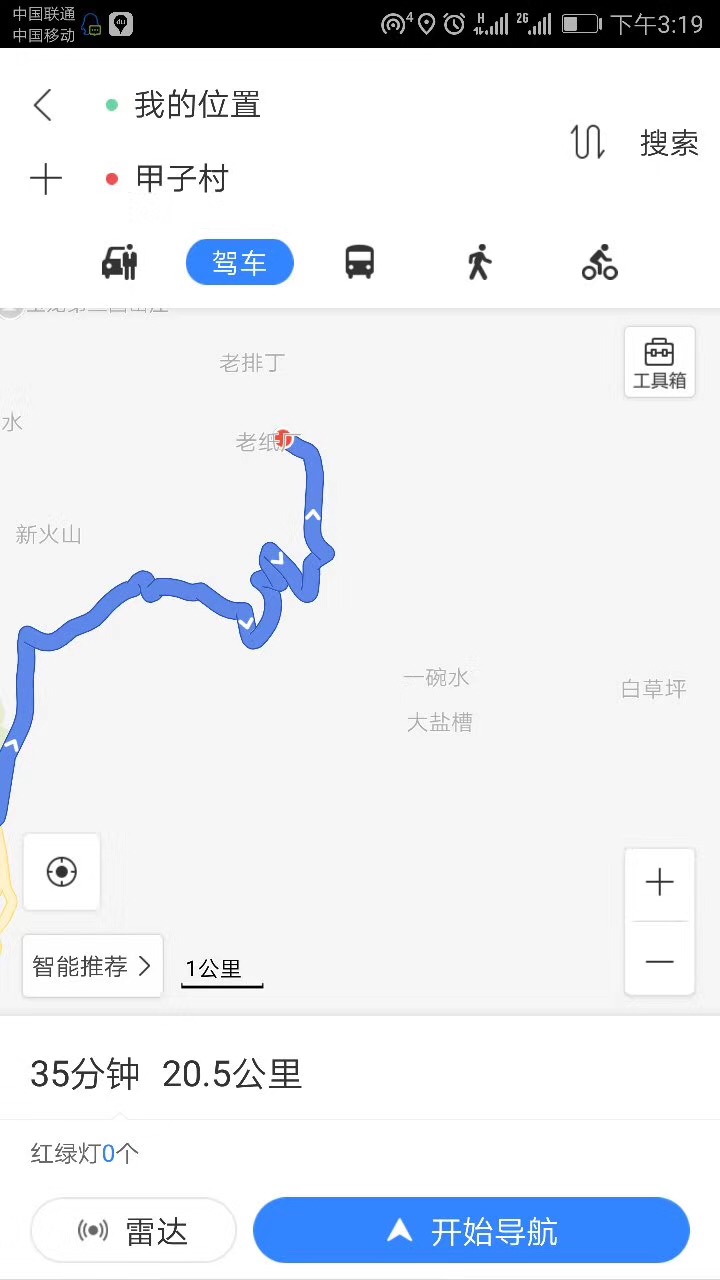The height and width of the screenshot is (1280, 720).
Task: Switch to the walking mode
Action: (x=480, y=262)
